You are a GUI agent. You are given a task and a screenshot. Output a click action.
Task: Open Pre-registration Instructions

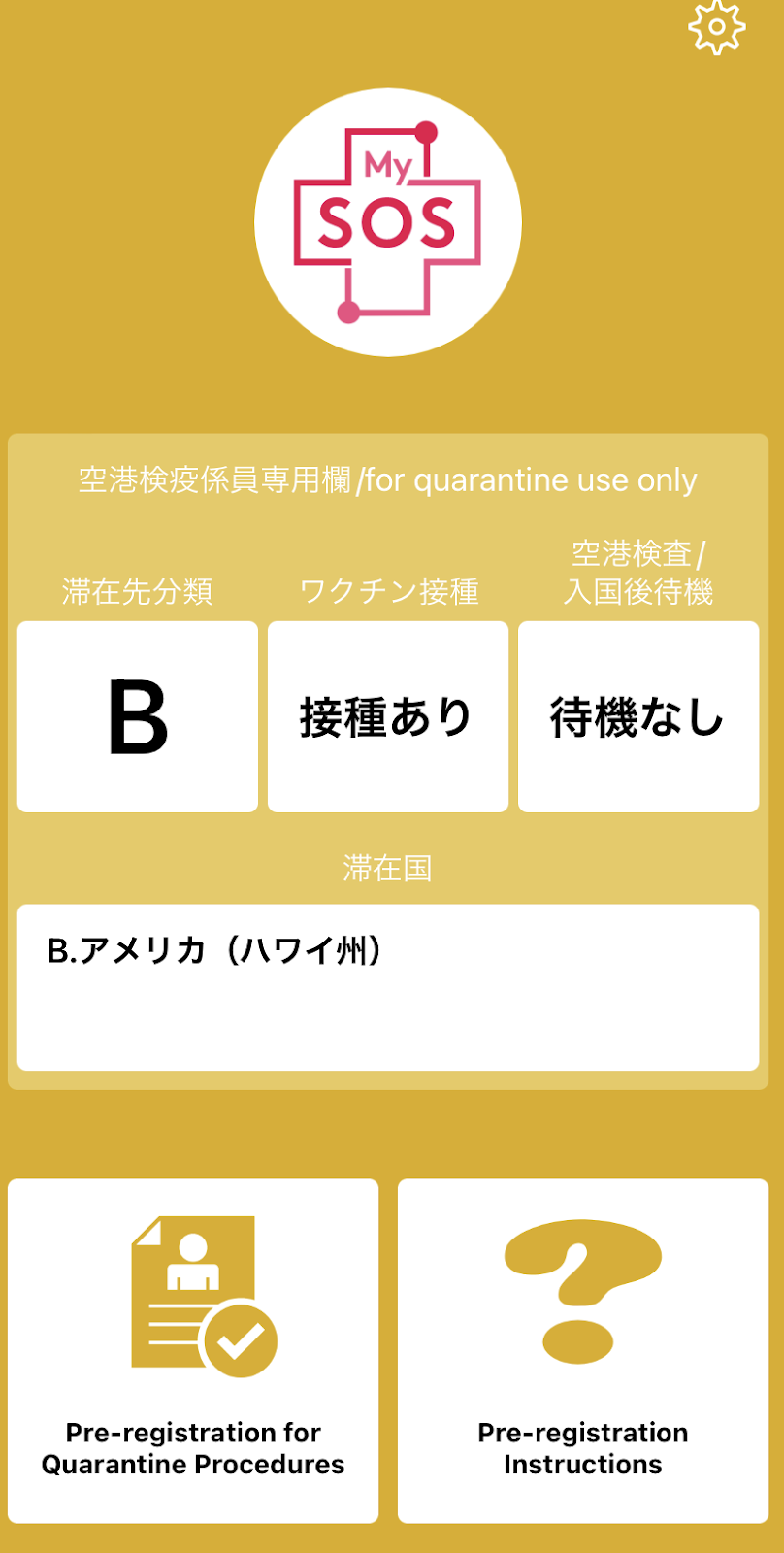click(583, 1350)
